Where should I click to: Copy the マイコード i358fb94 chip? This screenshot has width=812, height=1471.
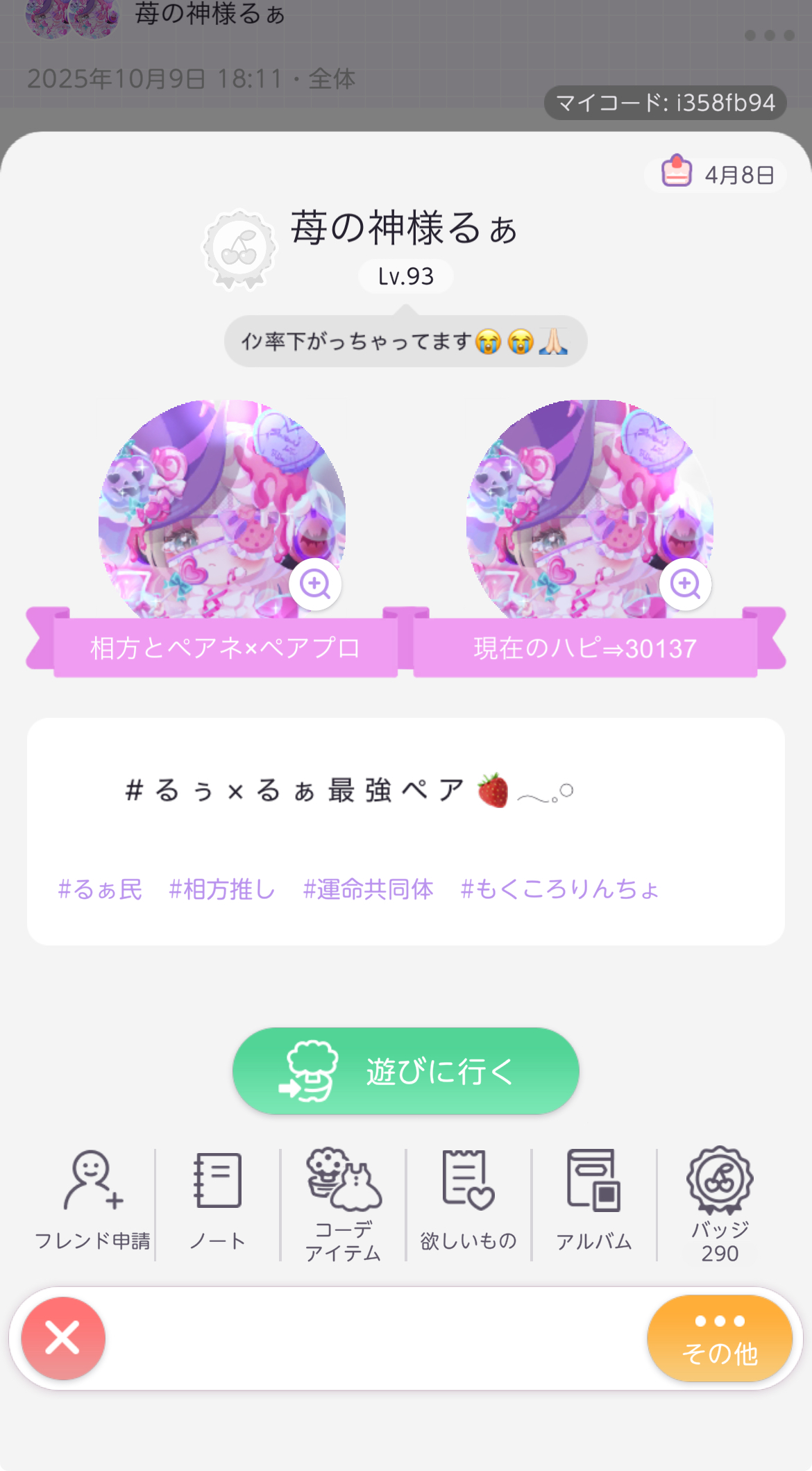pyautogui.click(x=665, y=103)
